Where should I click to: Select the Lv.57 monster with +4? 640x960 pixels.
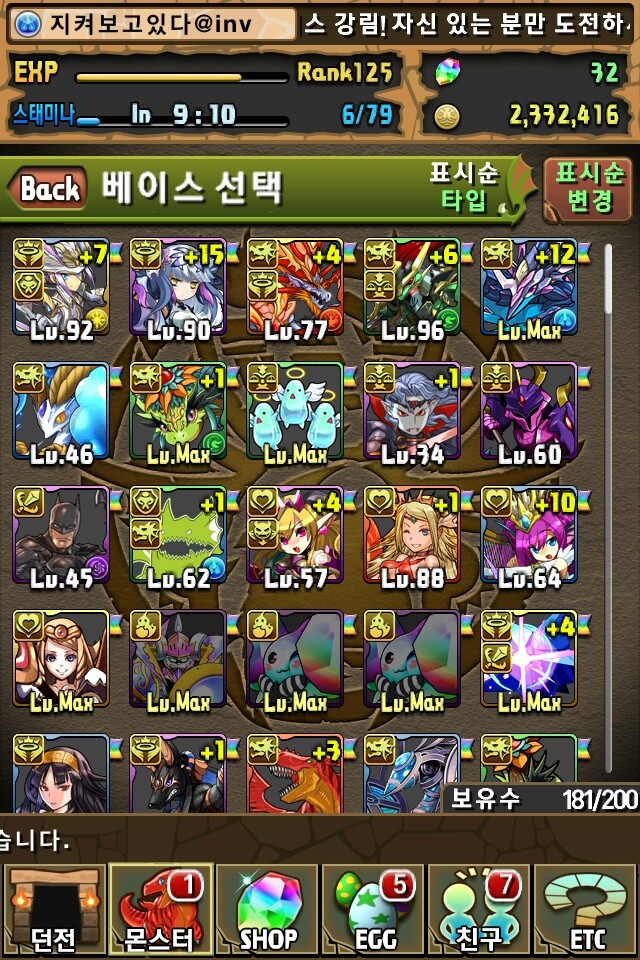click(x=295, y=536)
